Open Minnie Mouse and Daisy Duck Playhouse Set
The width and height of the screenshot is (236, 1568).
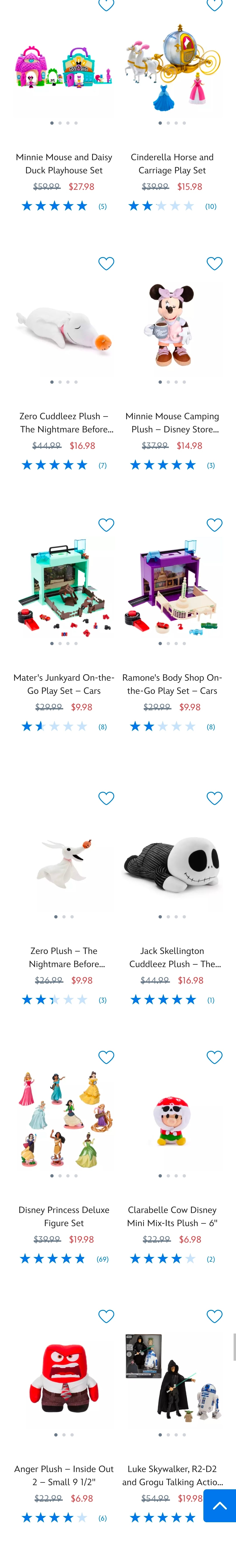[64, 164]
